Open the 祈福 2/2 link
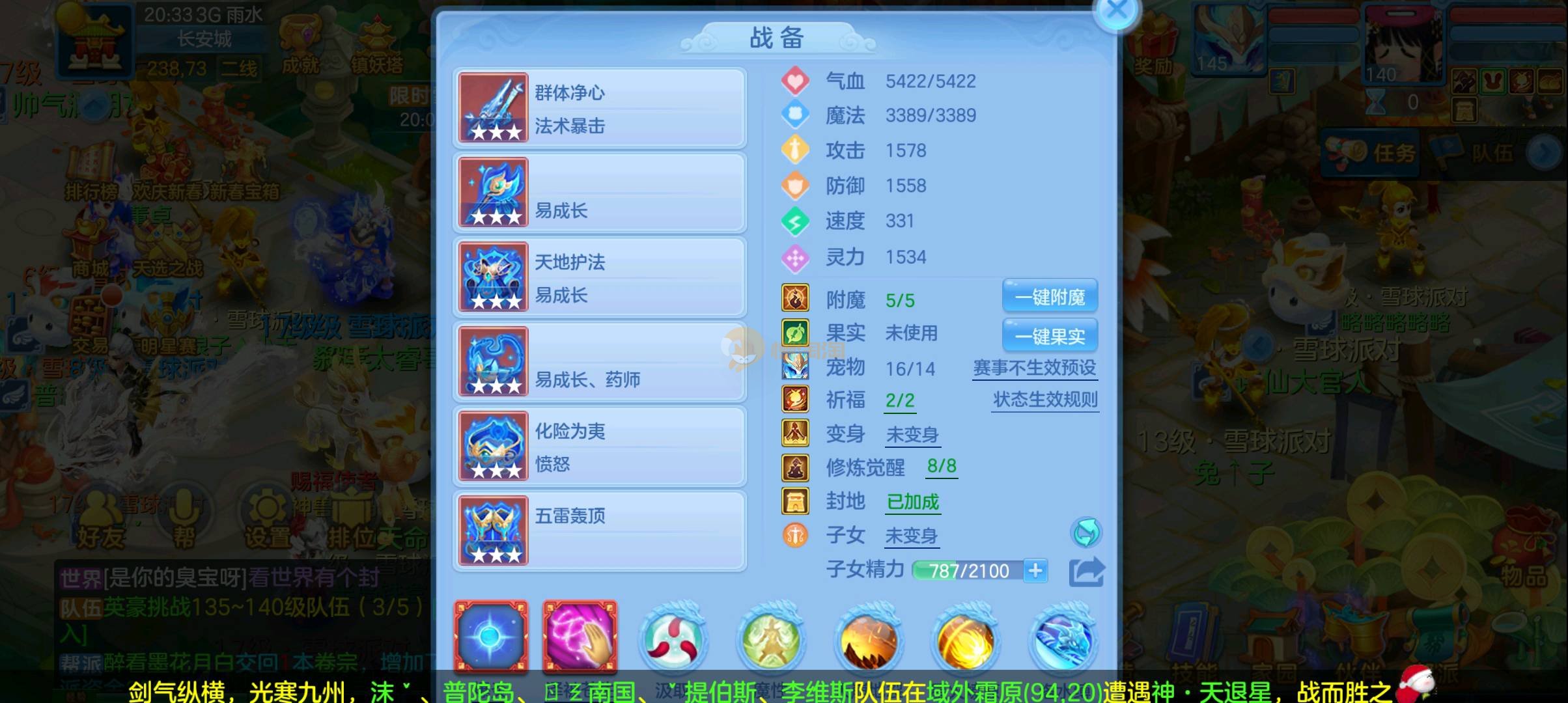 point(900,400)
